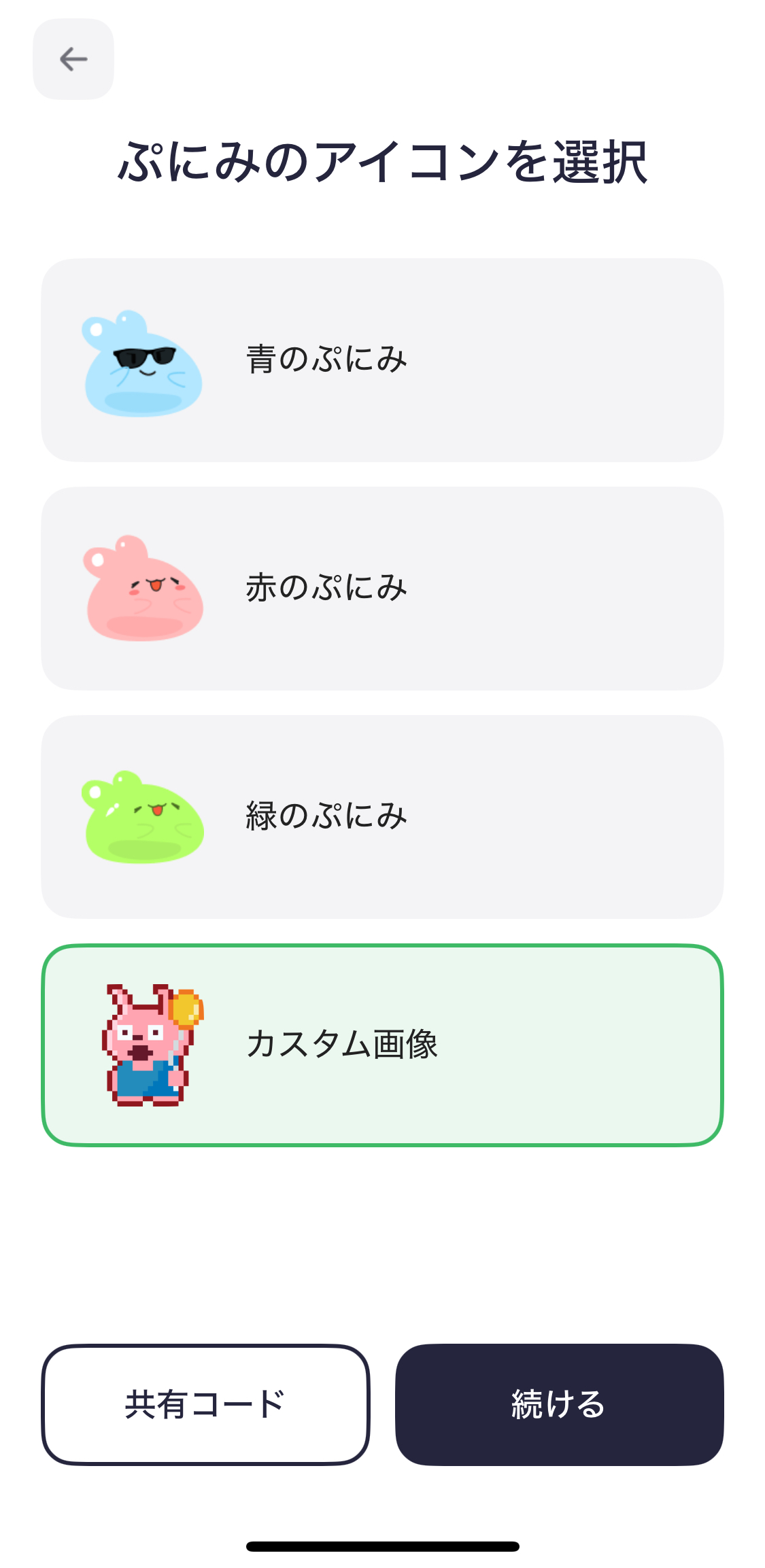This screenshot has width=765, height=1568.
Task: Go back using the arrow button
Action: [73, 59]
